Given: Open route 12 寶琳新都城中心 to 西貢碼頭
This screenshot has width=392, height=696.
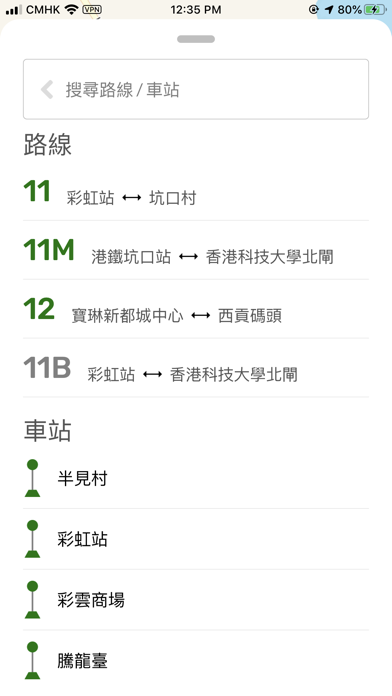Looking at the screenshot, I should pos(196,310).
